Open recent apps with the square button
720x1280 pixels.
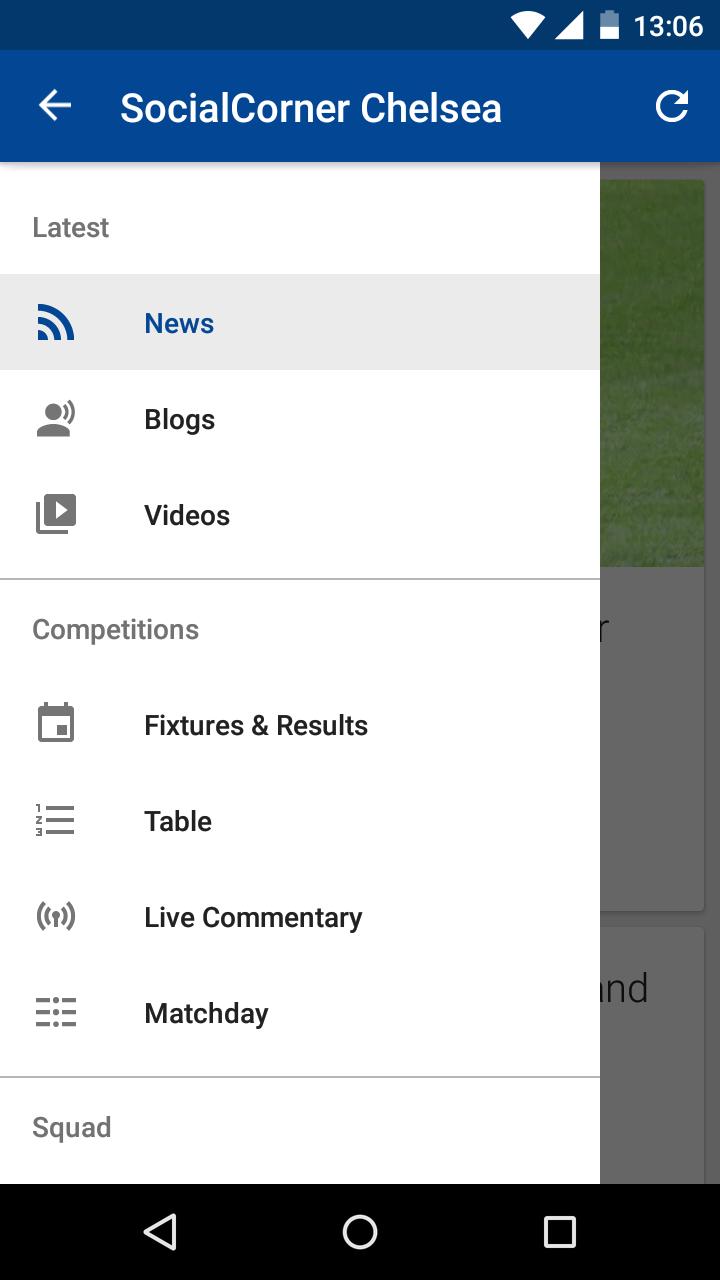click(x=560, y=1232)
